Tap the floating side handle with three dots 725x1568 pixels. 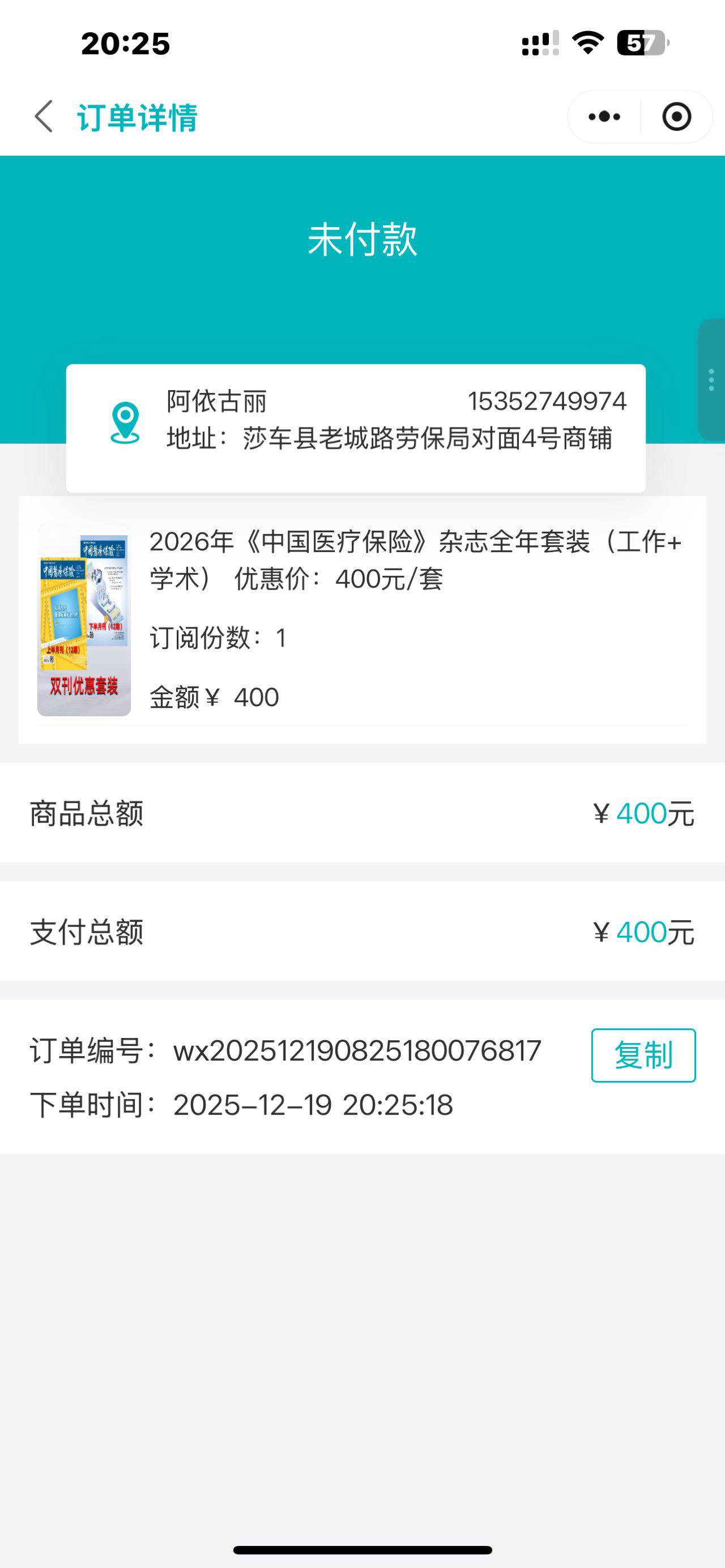(x=711, y=379)
